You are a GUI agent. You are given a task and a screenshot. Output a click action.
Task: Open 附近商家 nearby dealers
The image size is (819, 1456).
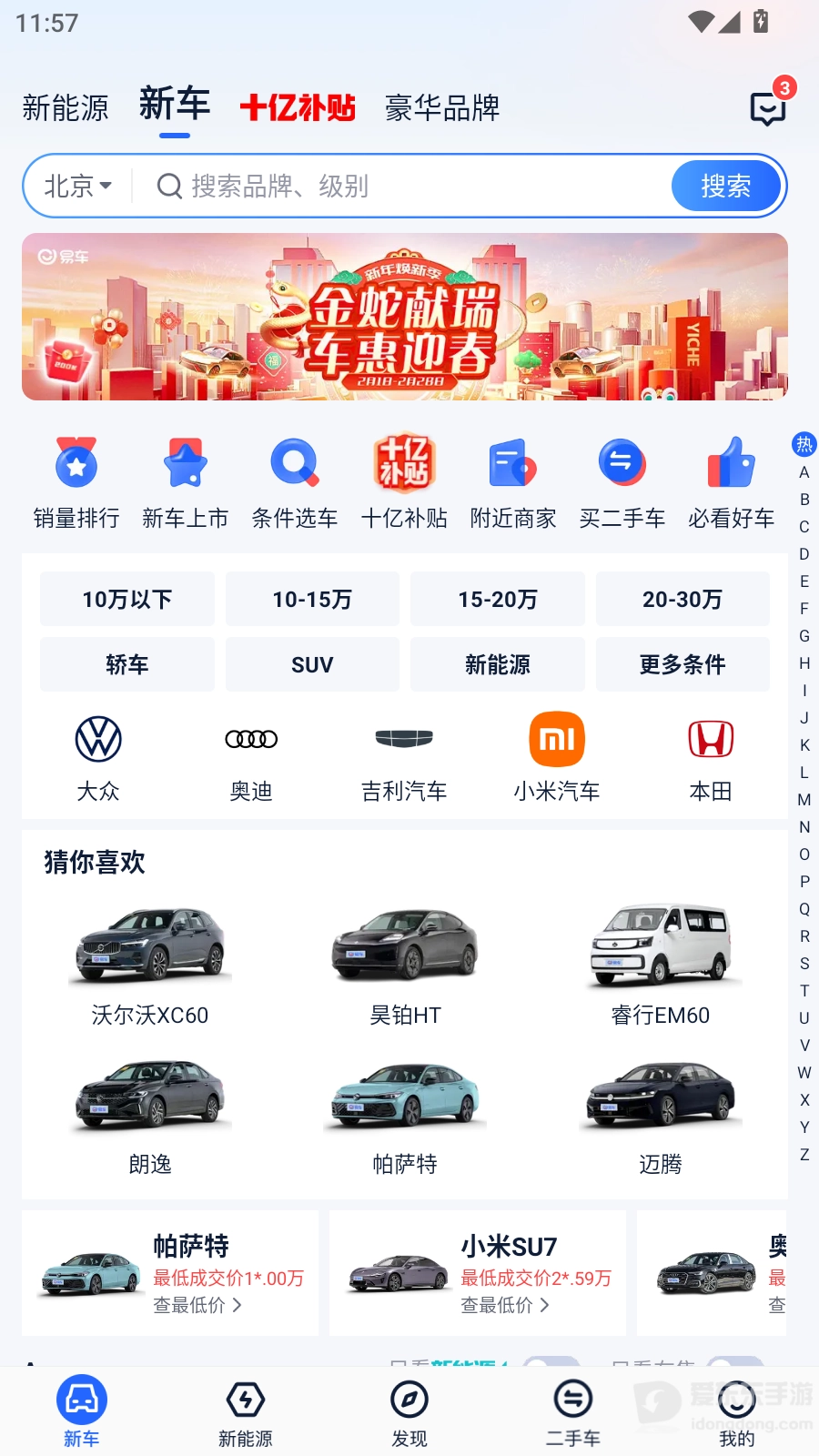coord(512,482)
